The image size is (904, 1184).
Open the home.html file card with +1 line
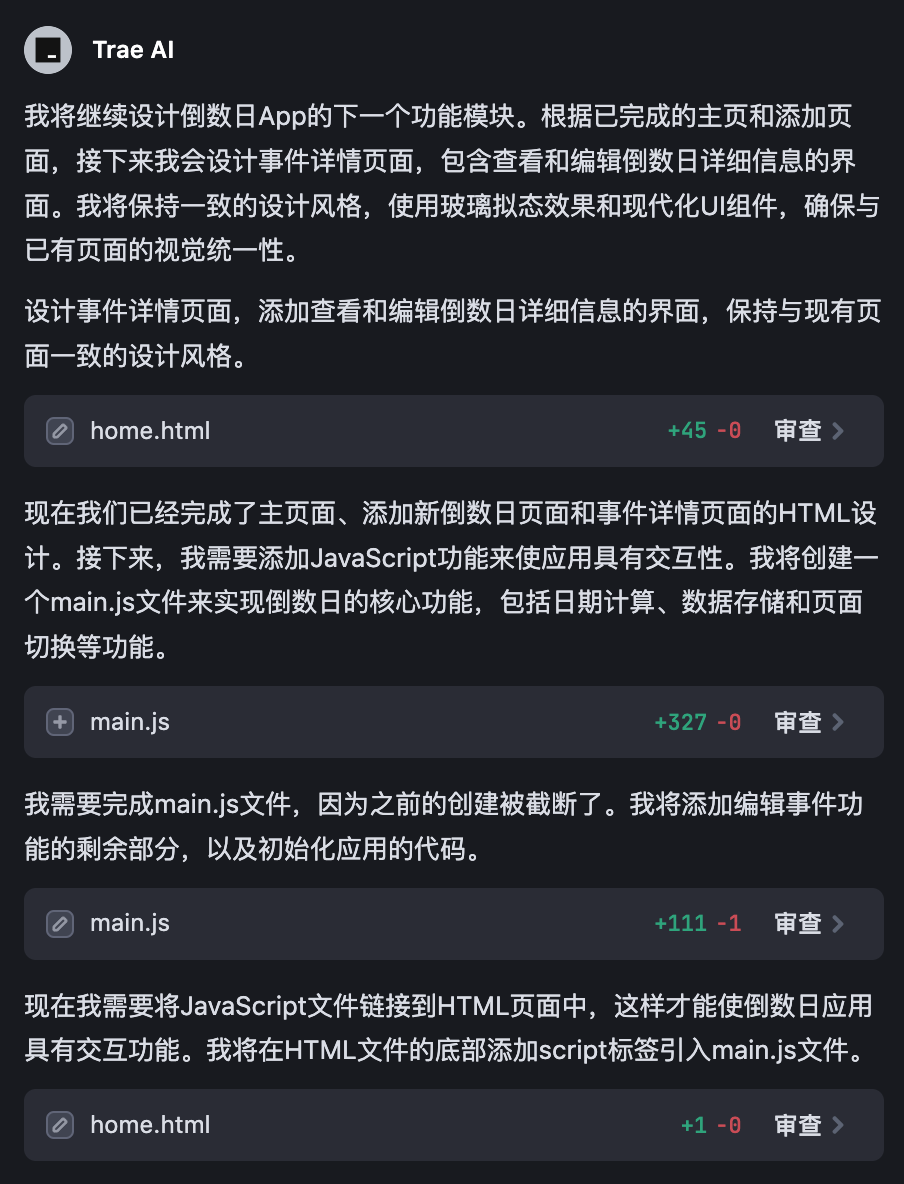(x=150, y=1125)
